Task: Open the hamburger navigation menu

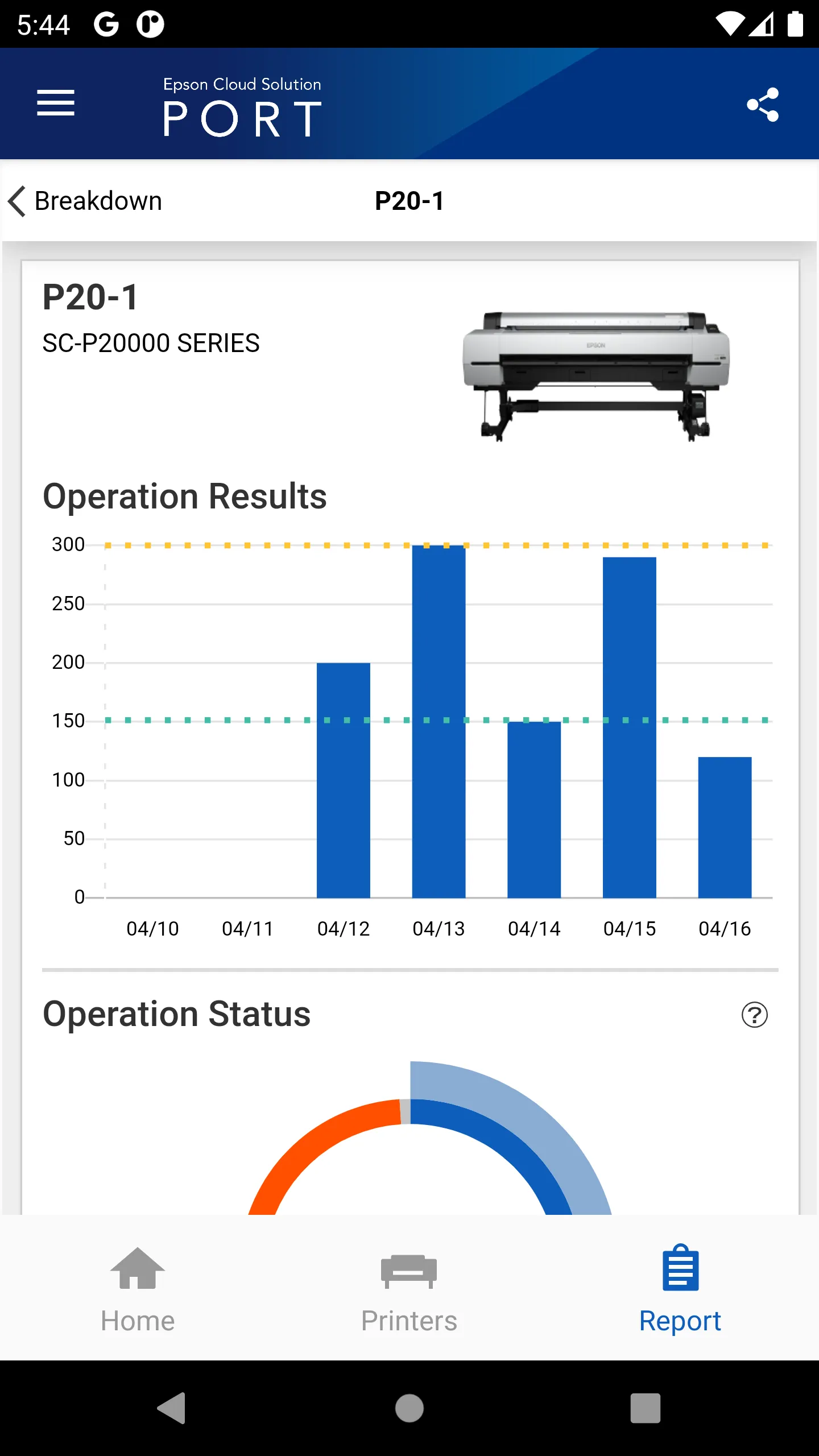Action: coord(56,103)
